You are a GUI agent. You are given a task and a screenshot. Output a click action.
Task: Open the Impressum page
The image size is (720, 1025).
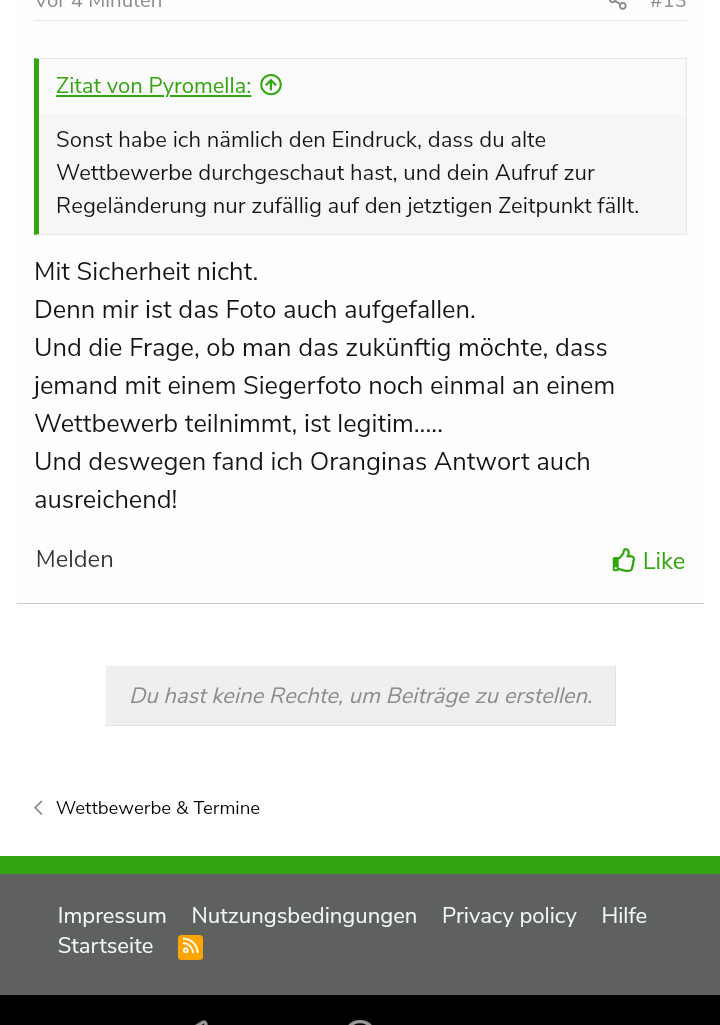pyautogui.click(x=112, y=916)
